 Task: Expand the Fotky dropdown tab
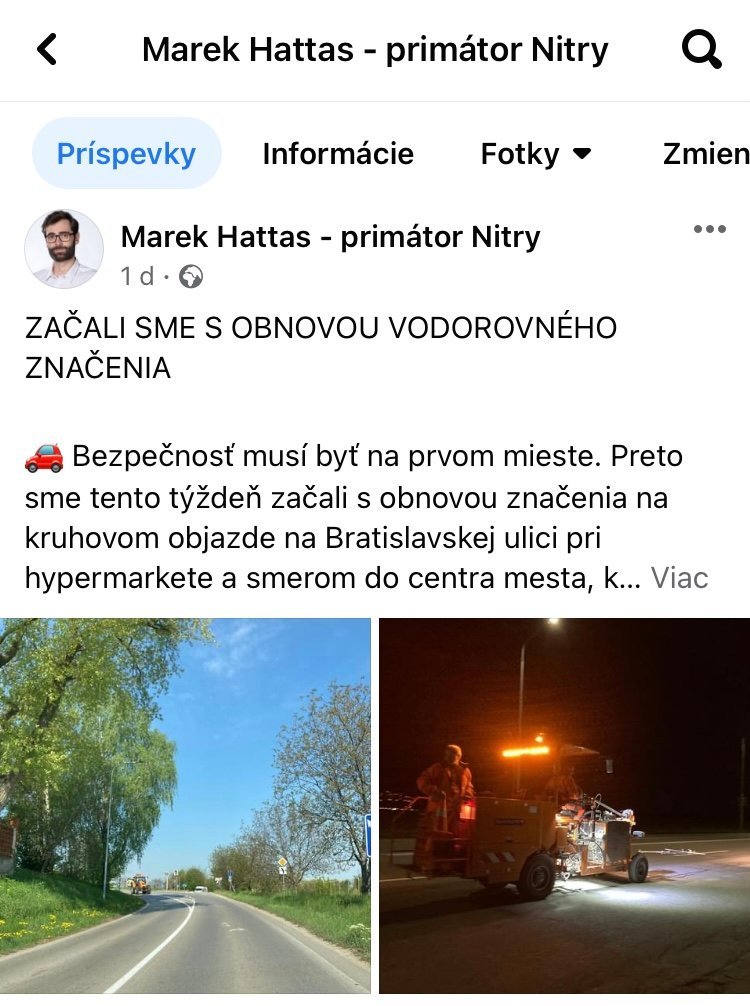[x=536, y=154]
